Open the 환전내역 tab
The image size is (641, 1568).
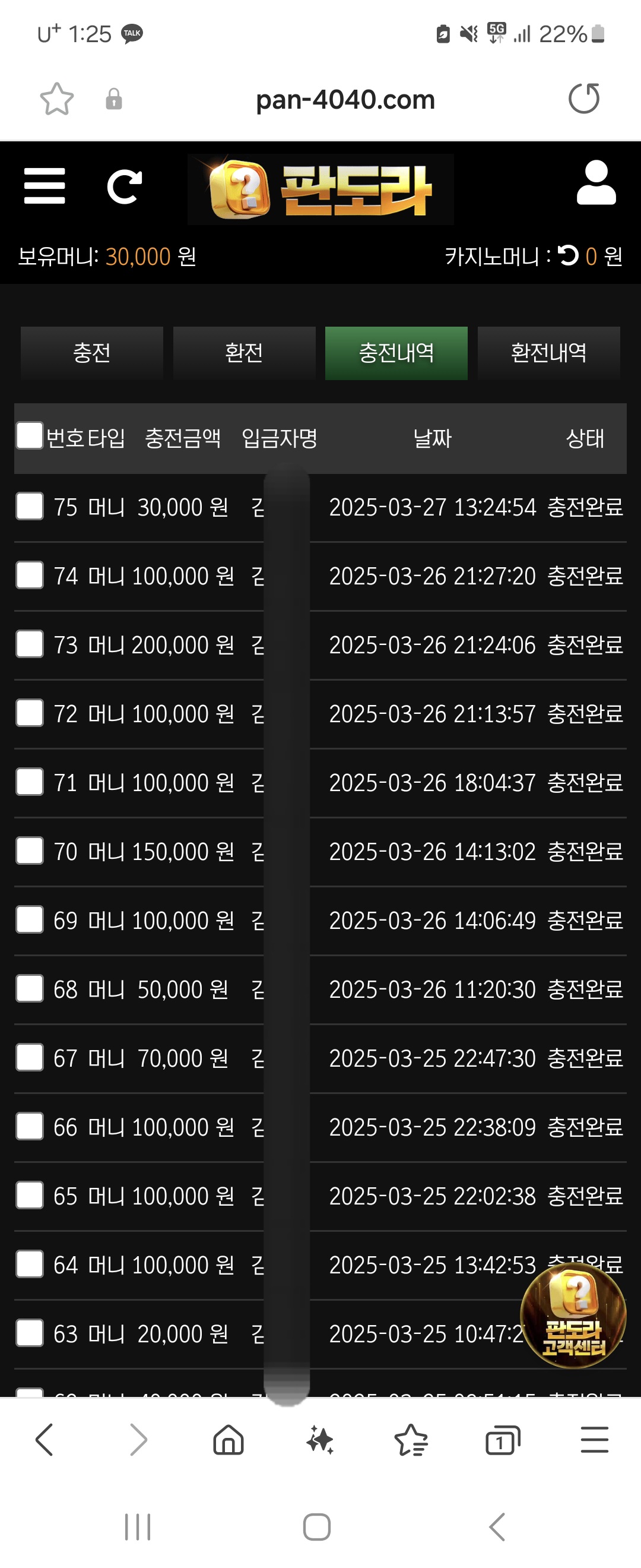coord(548,353)
